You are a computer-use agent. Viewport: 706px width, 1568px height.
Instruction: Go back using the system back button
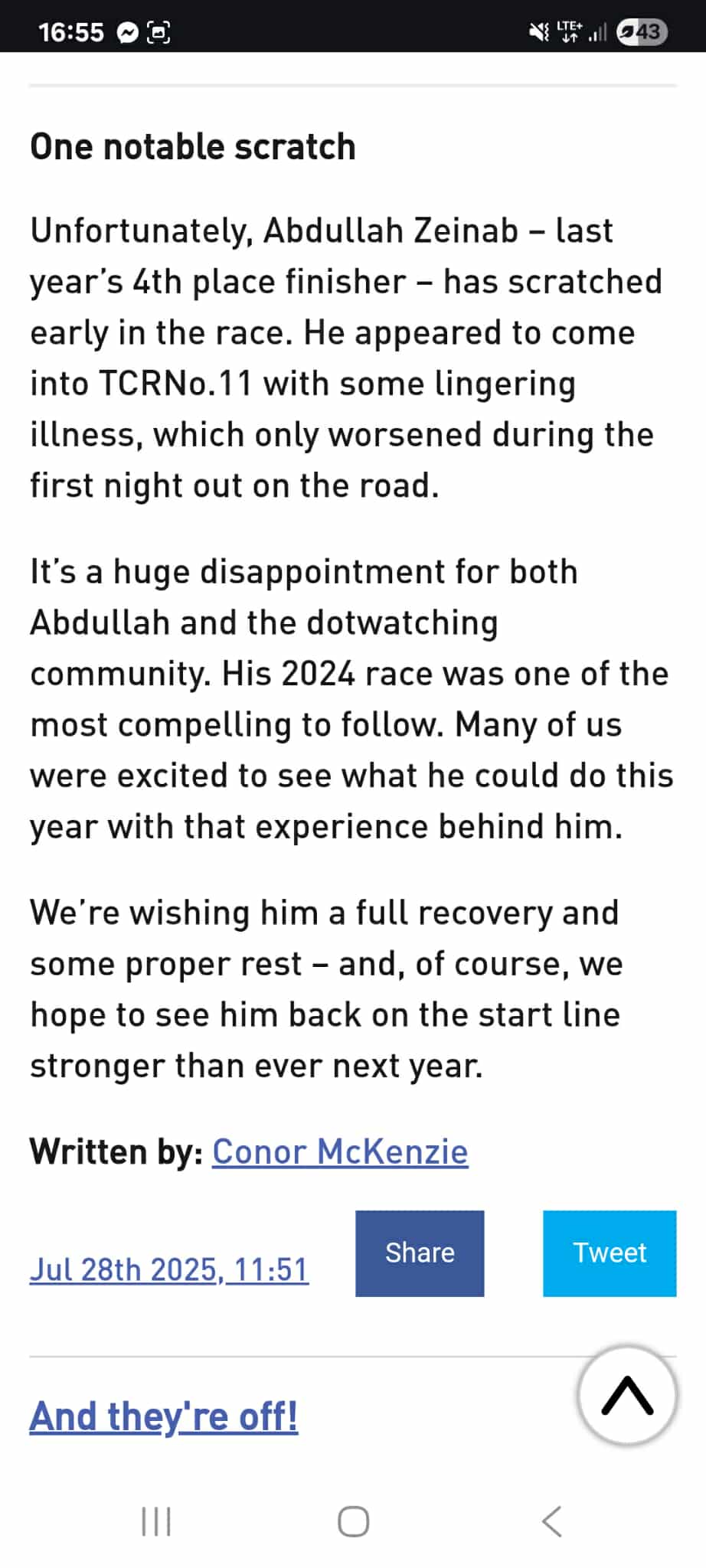coord(551,1521)
